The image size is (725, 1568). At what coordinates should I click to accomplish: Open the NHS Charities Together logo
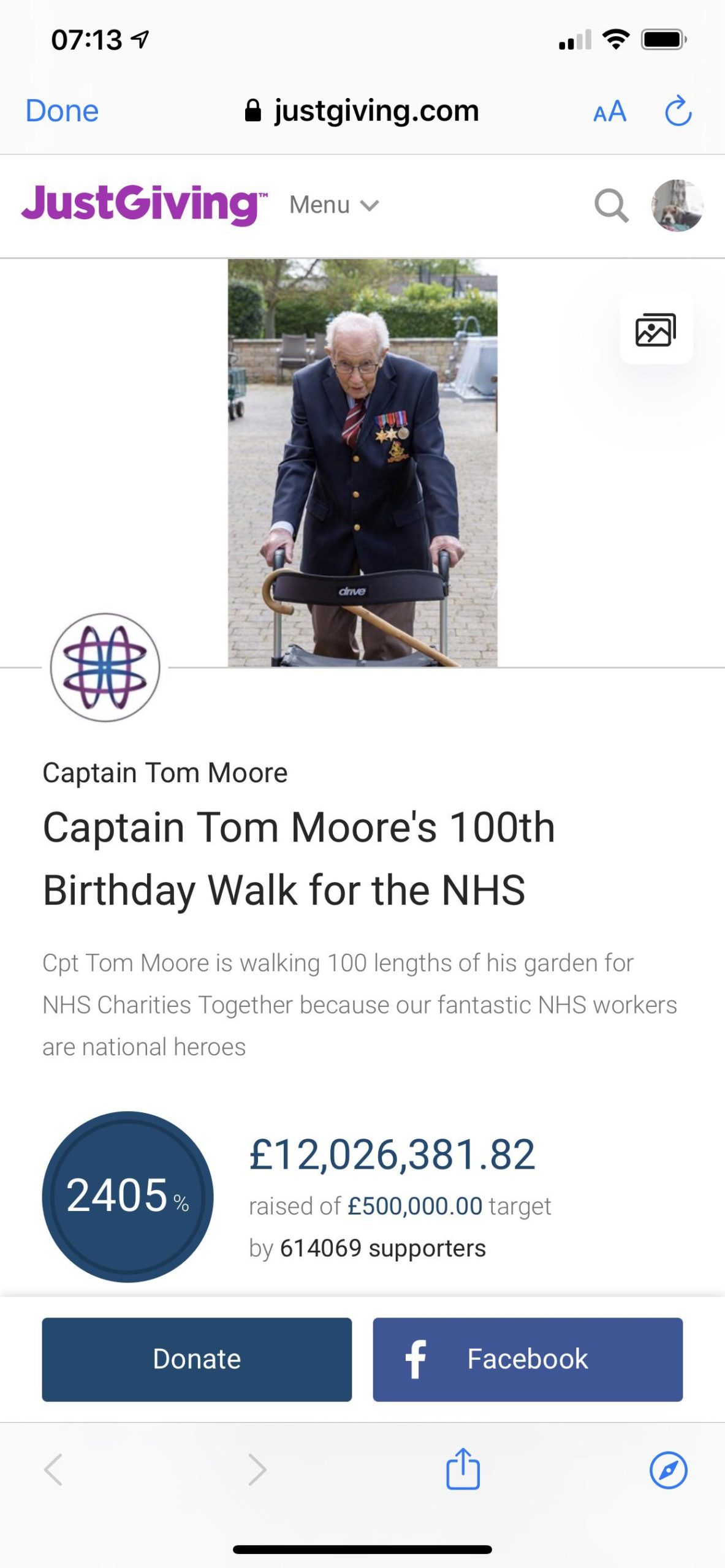click(x=105, y=667)
